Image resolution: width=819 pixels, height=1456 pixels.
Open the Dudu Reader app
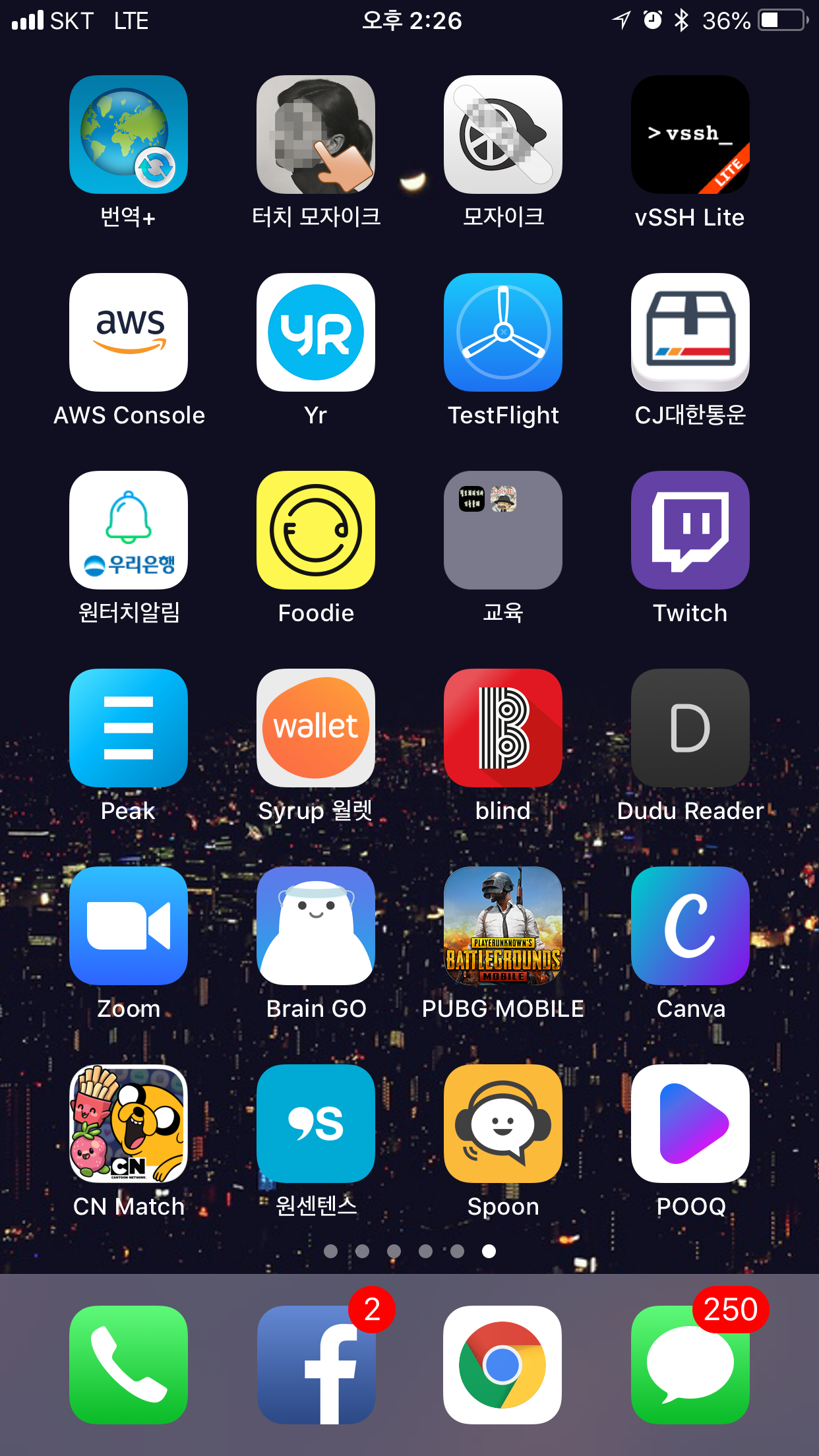click(690, 728)
